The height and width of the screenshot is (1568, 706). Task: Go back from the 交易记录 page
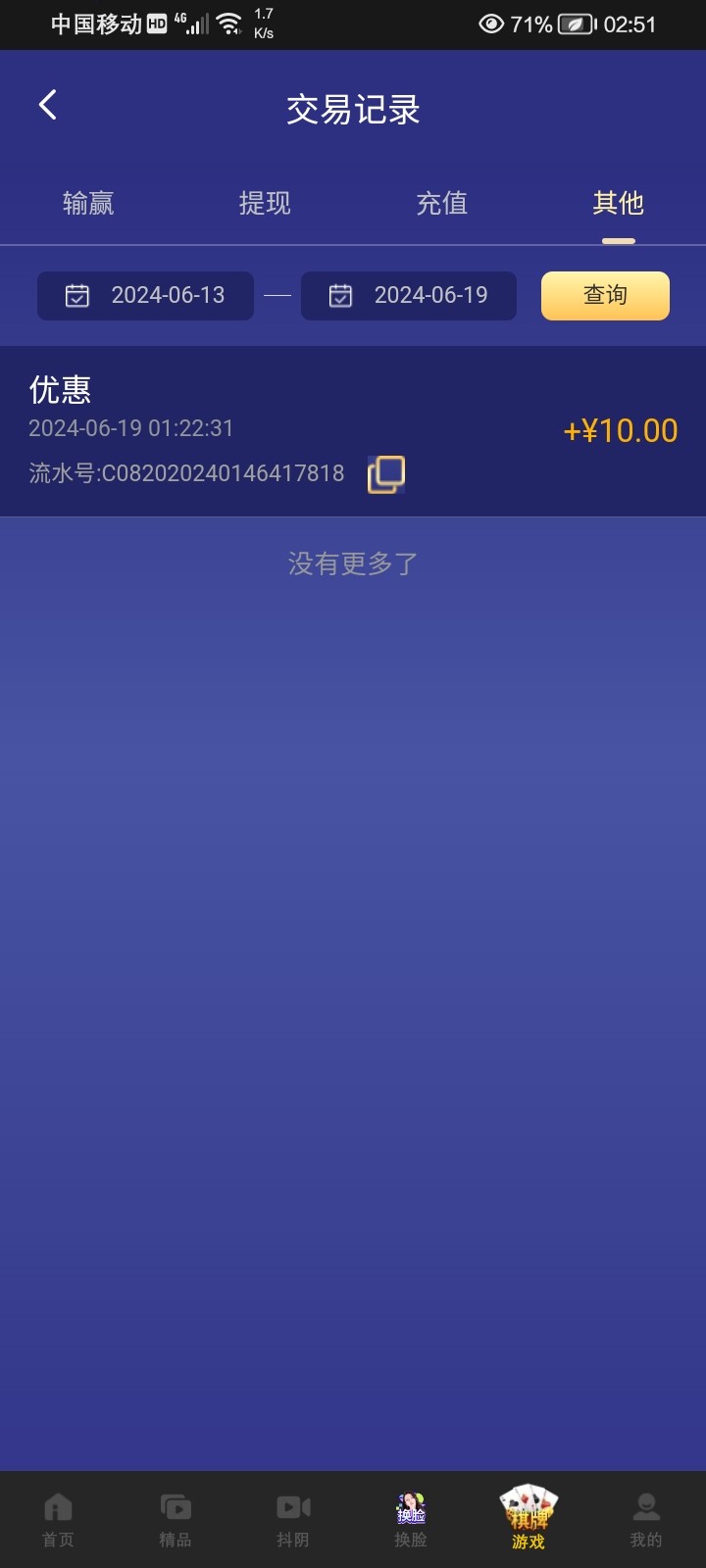coord(47,105)
